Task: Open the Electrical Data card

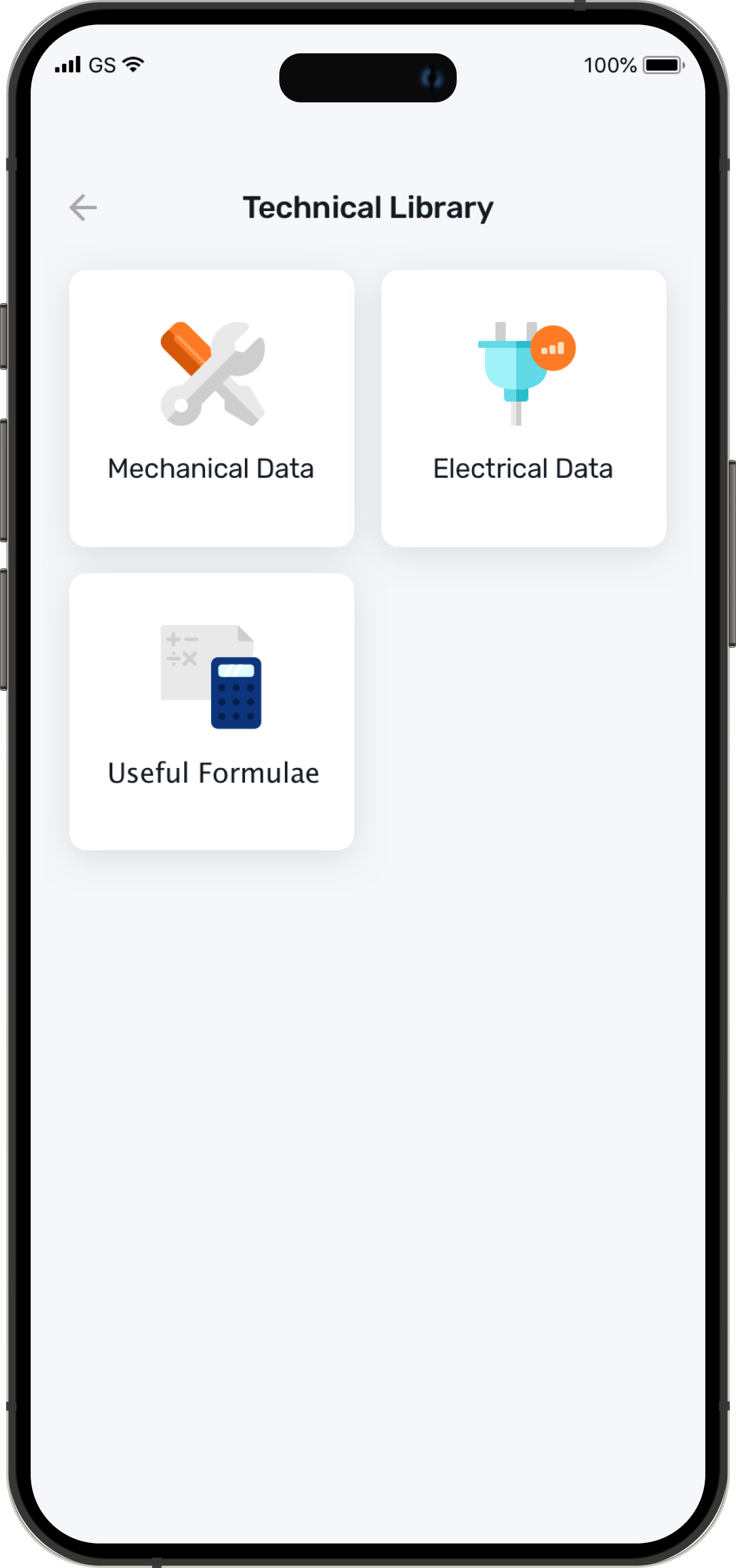Action: 523,409
